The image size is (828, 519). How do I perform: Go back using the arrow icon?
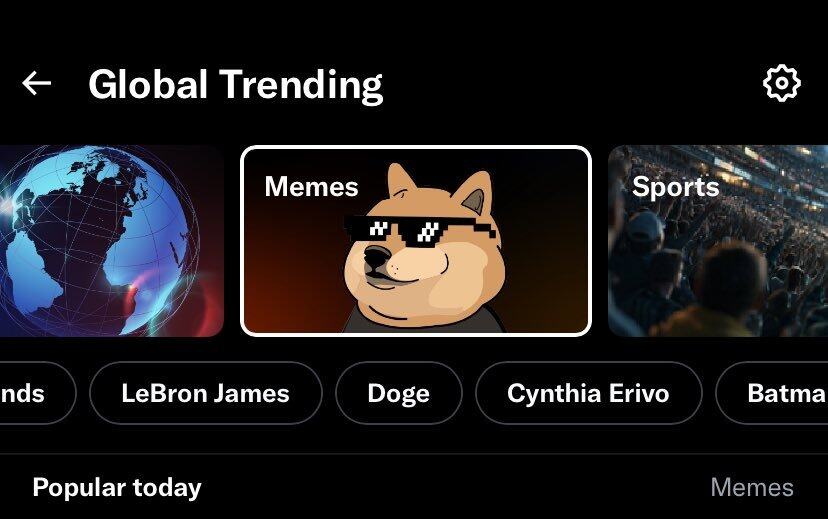pyautogui.click(x=37, y=83)
